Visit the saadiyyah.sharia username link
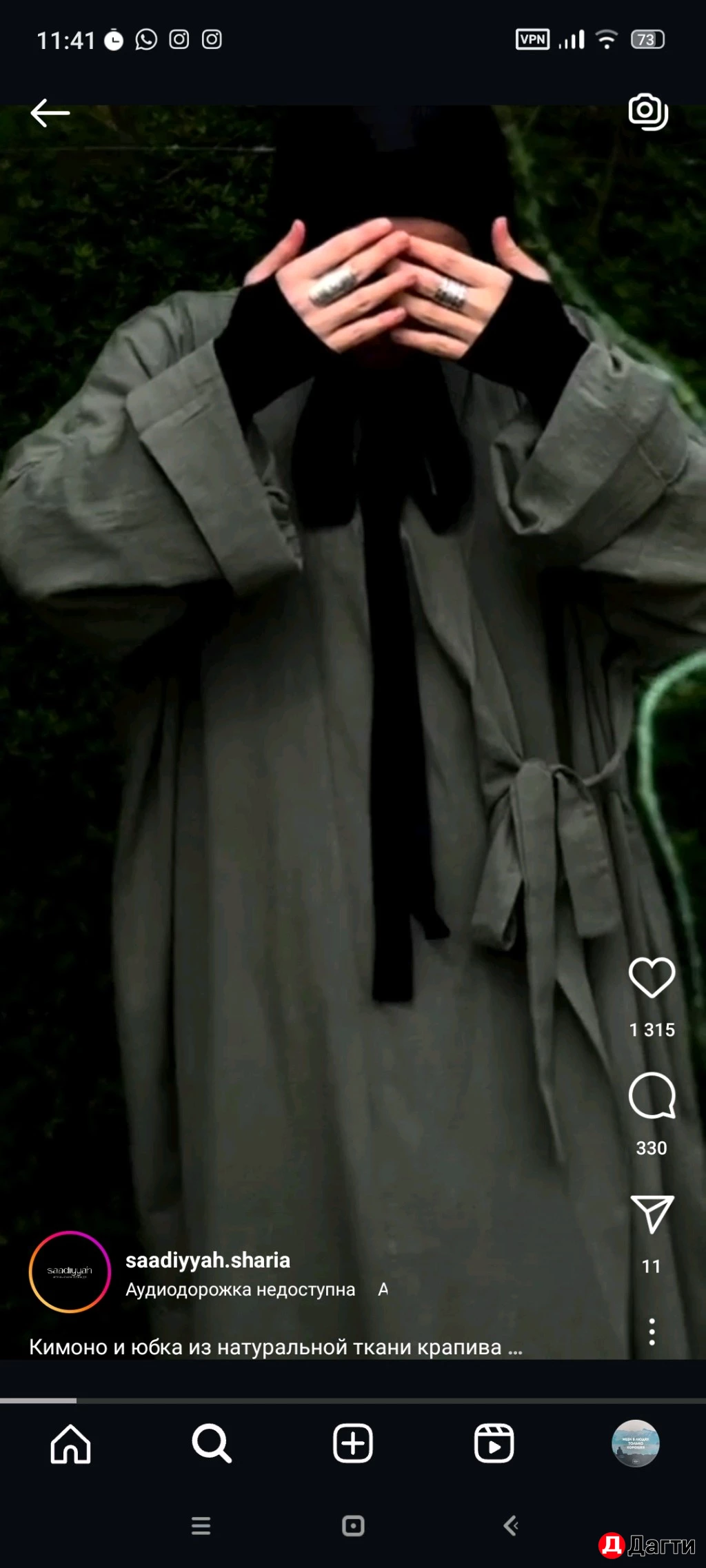Viewport: 706px width, 1568px height. [x=208, y=1260]
